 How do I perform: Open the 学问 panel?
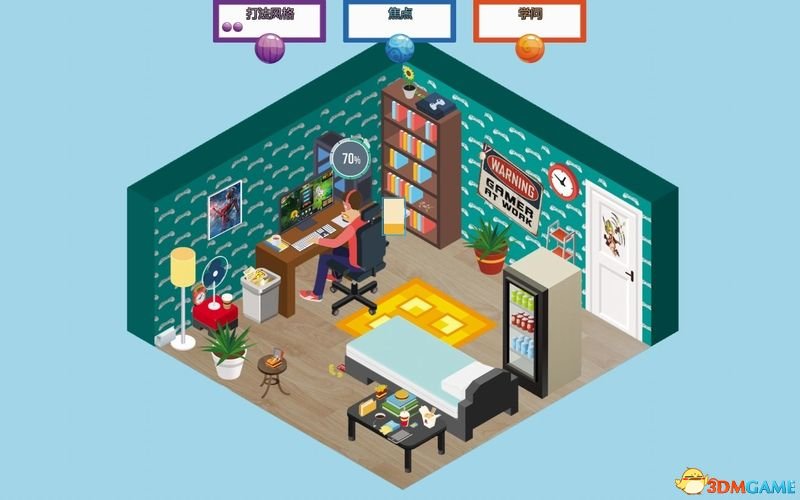(529, 20)
